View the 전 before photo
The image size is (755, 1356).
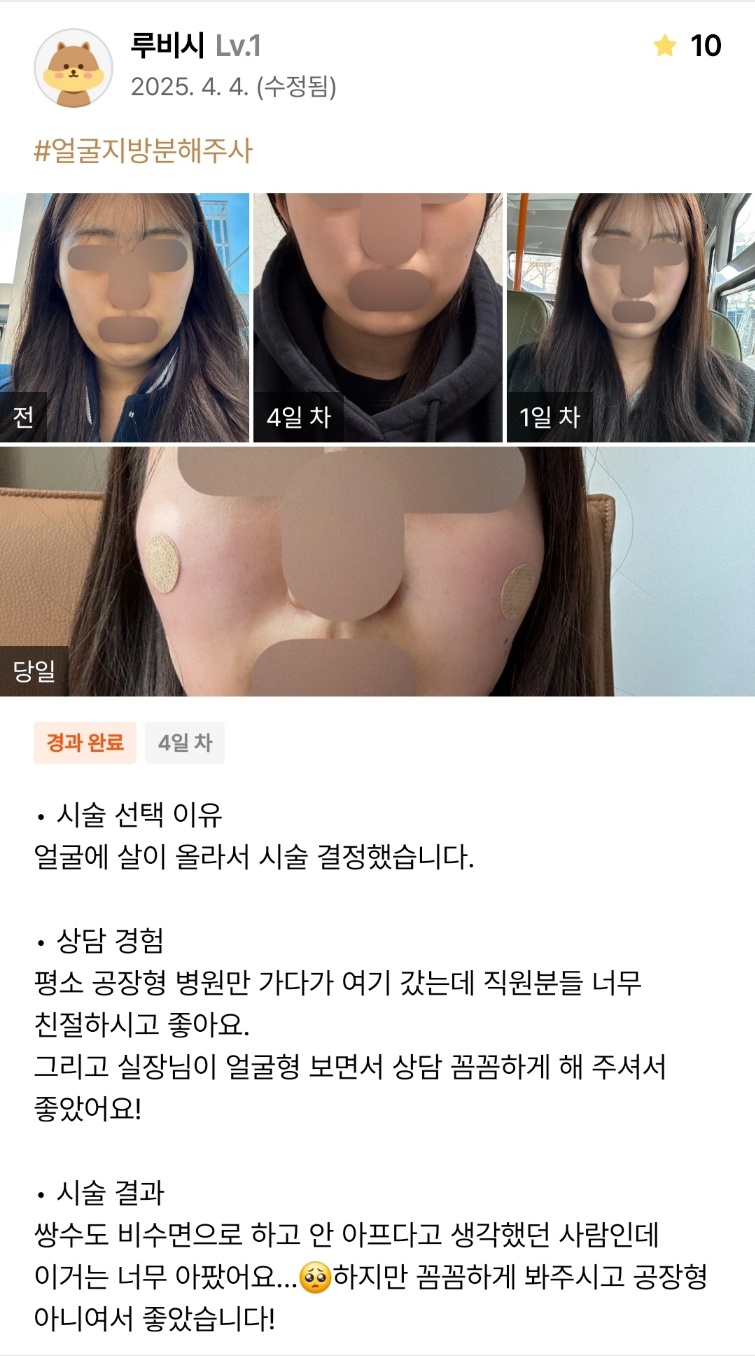pyautogui.click(x=124, y=317)
